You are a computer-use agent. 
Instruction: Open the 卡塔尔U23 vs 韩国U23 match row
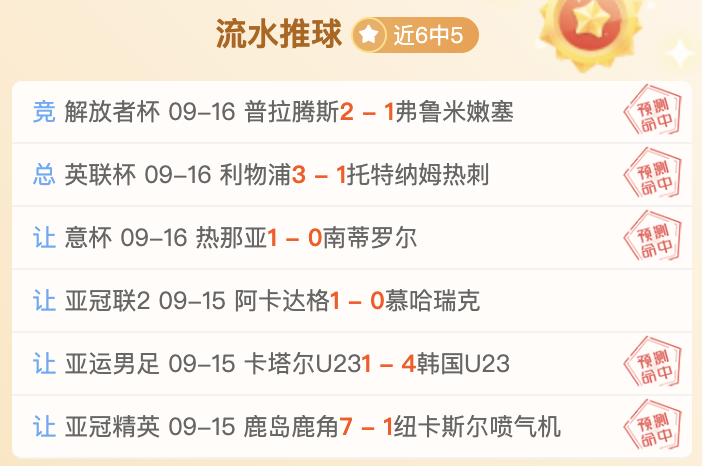[352, 364]
